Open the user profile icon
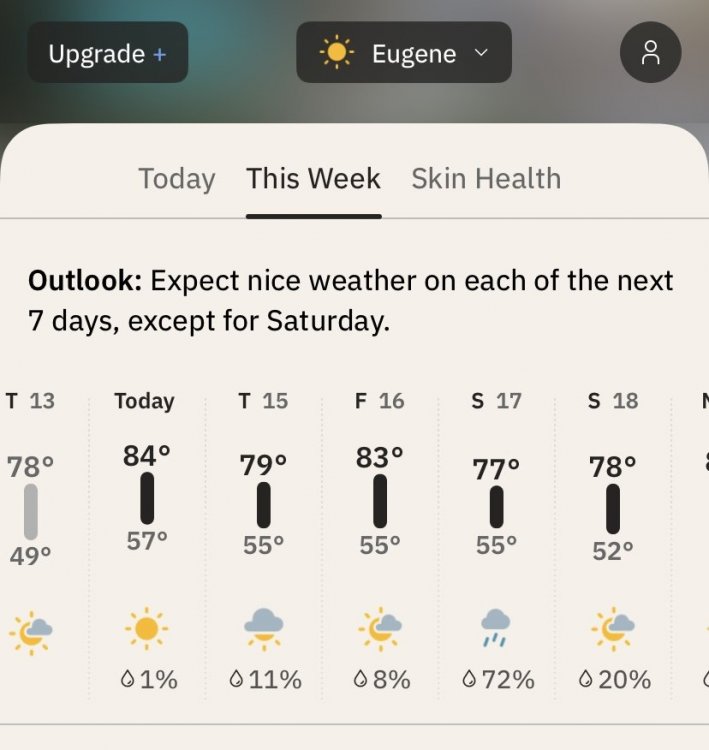709x750 pixels. tap(650, 53)
